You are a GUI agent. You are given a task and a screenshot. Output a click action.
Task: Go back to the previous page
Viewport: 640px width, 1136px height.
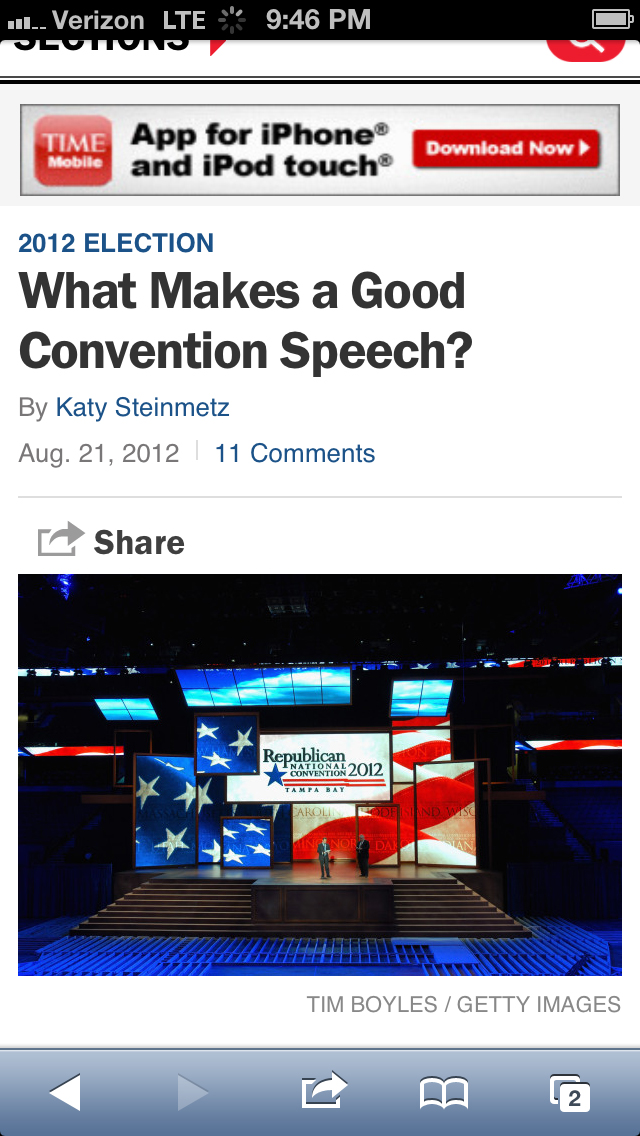point(65,1093)
